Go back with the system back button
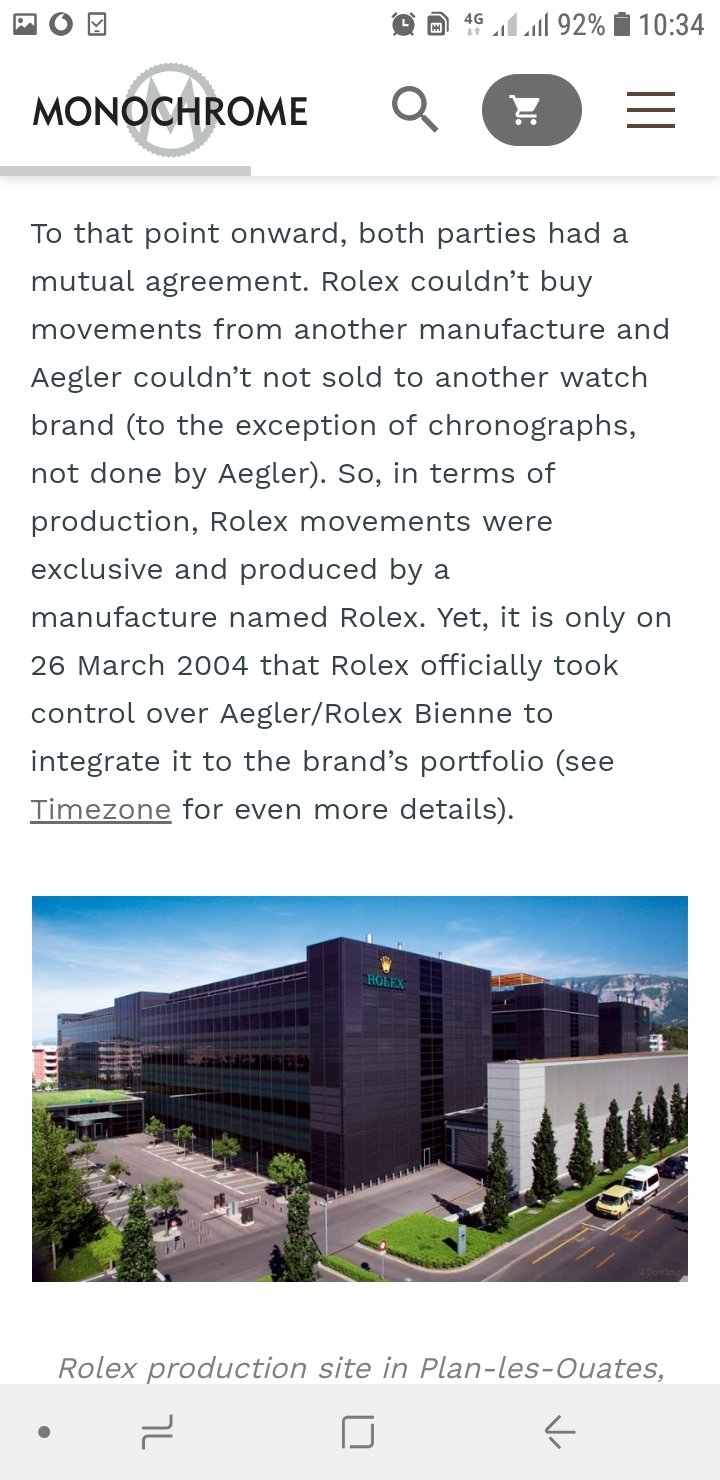 click(559, 1433)
